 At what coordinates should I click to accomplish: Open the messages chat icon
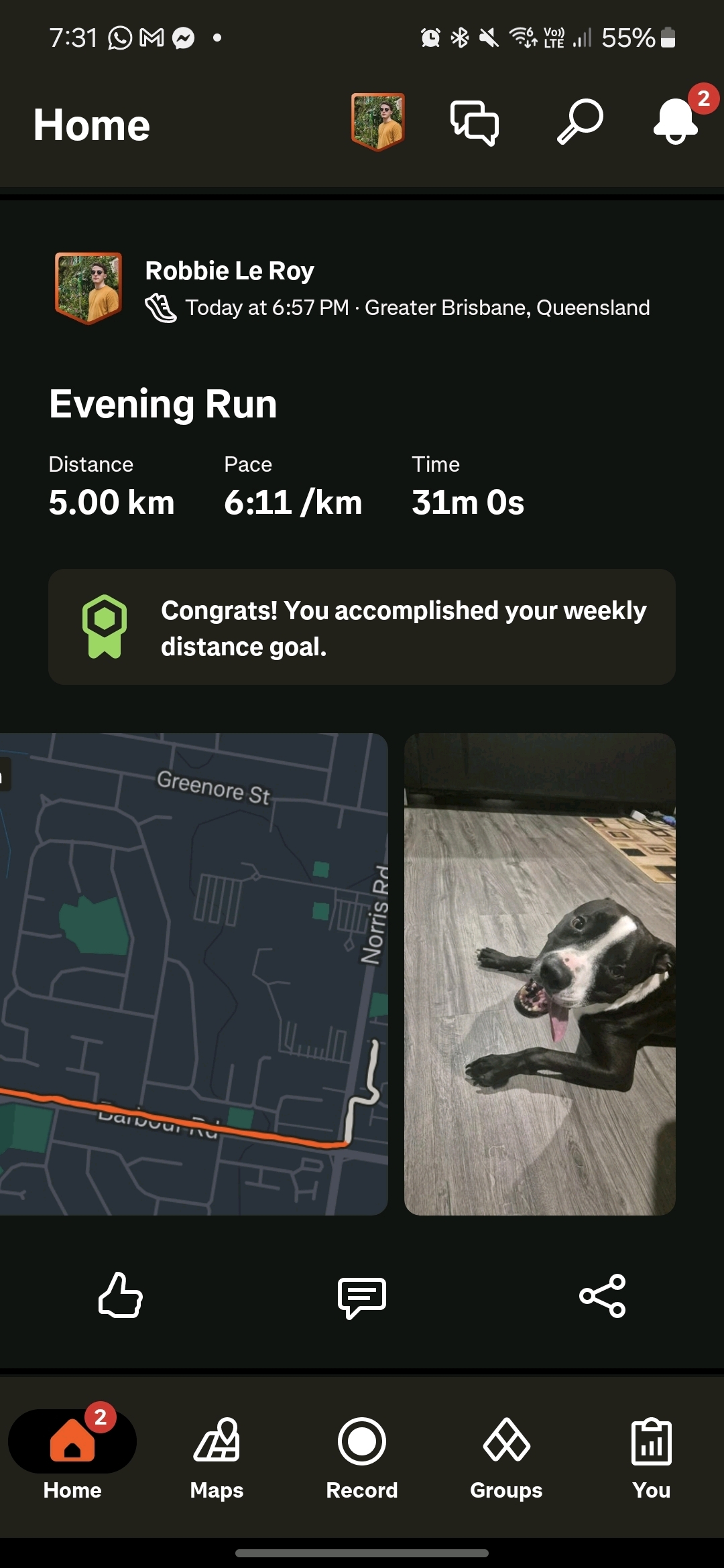(475, 123)
